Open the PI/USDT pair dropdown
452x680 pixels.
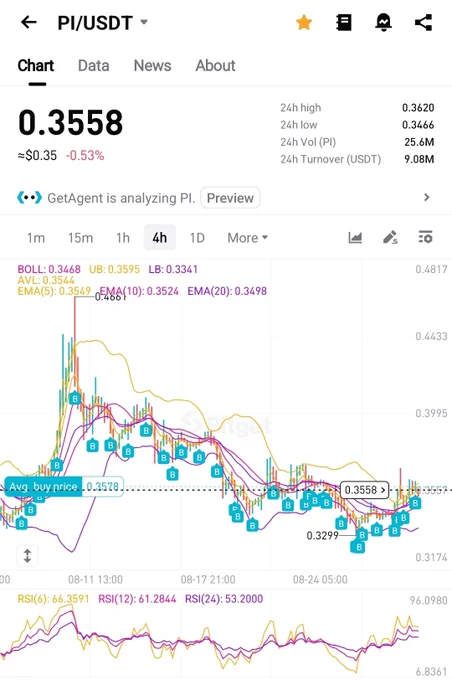pos(103,23)
